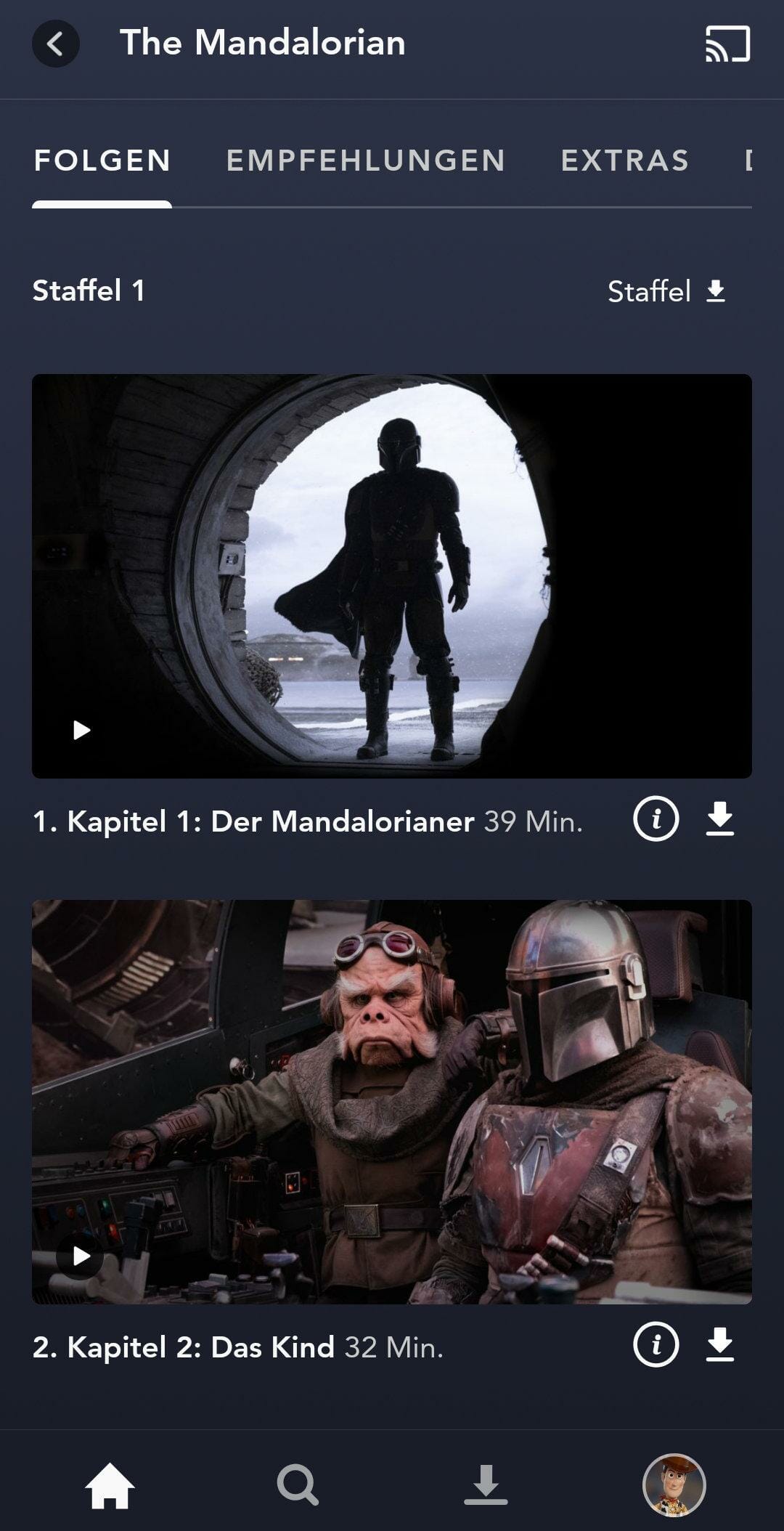
Task: Open the home tab in bottom bar
Action: pyautogui.click(x=110, y=1485)
